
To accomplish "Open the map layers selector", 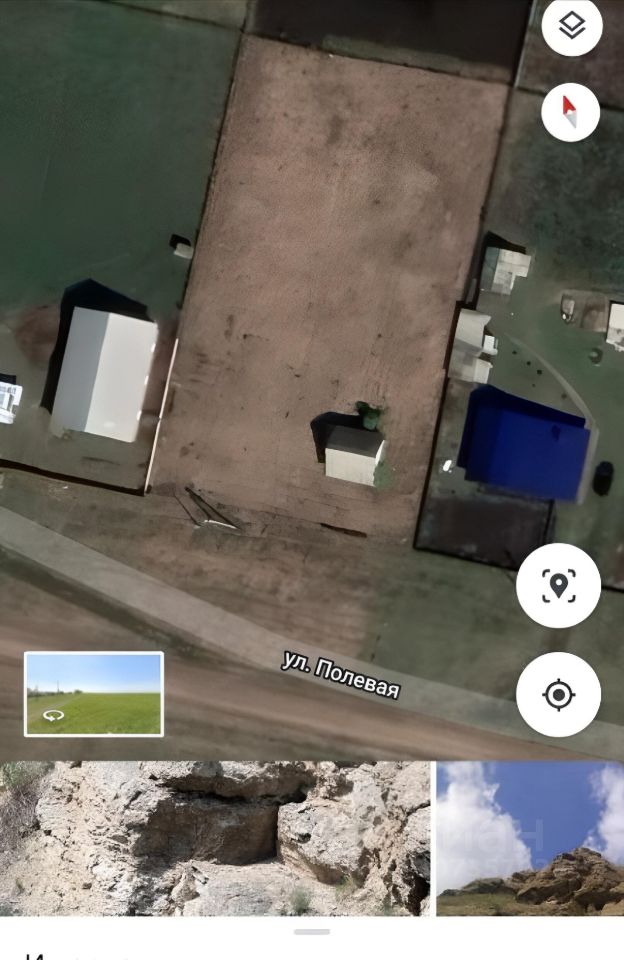I will click(571, 26).
